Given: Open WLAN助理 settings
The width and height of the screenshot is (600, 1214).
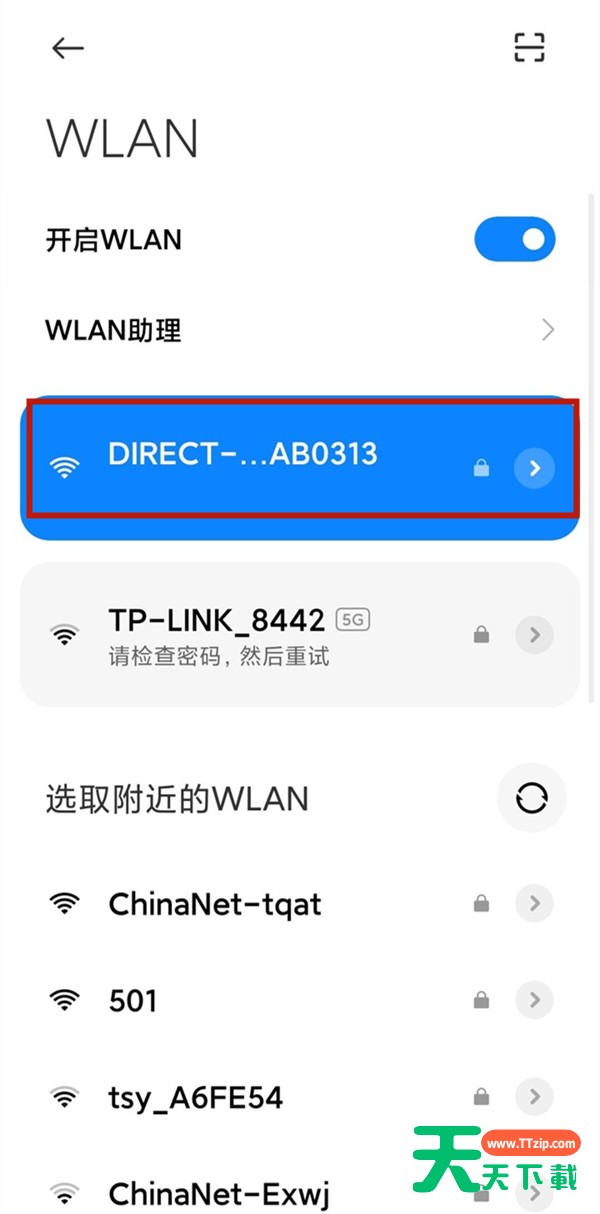Looking at the screenshot, I should pos(300,330).
